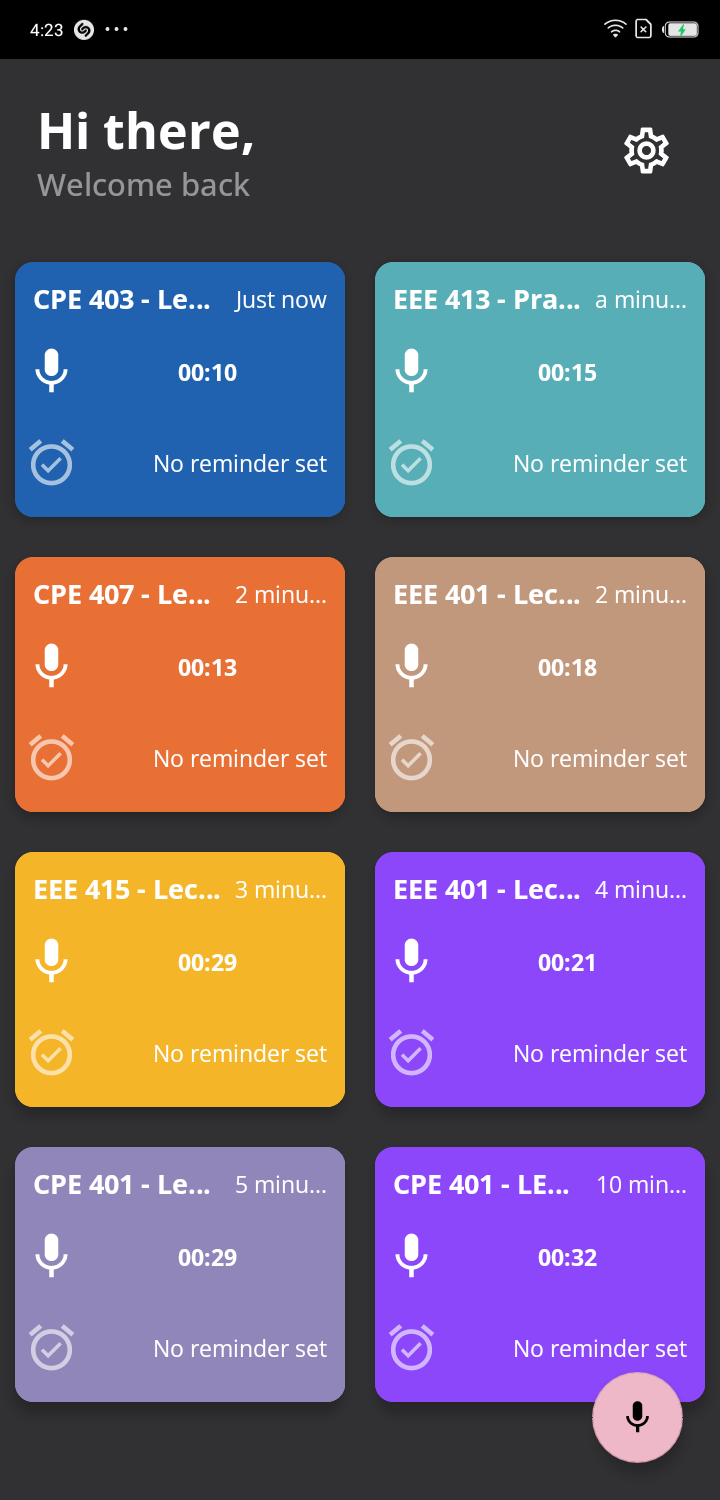Open the EEE 413 recording card
Image resolution: width=720 pixels, height=1500 pixels.
pos(540,372)
